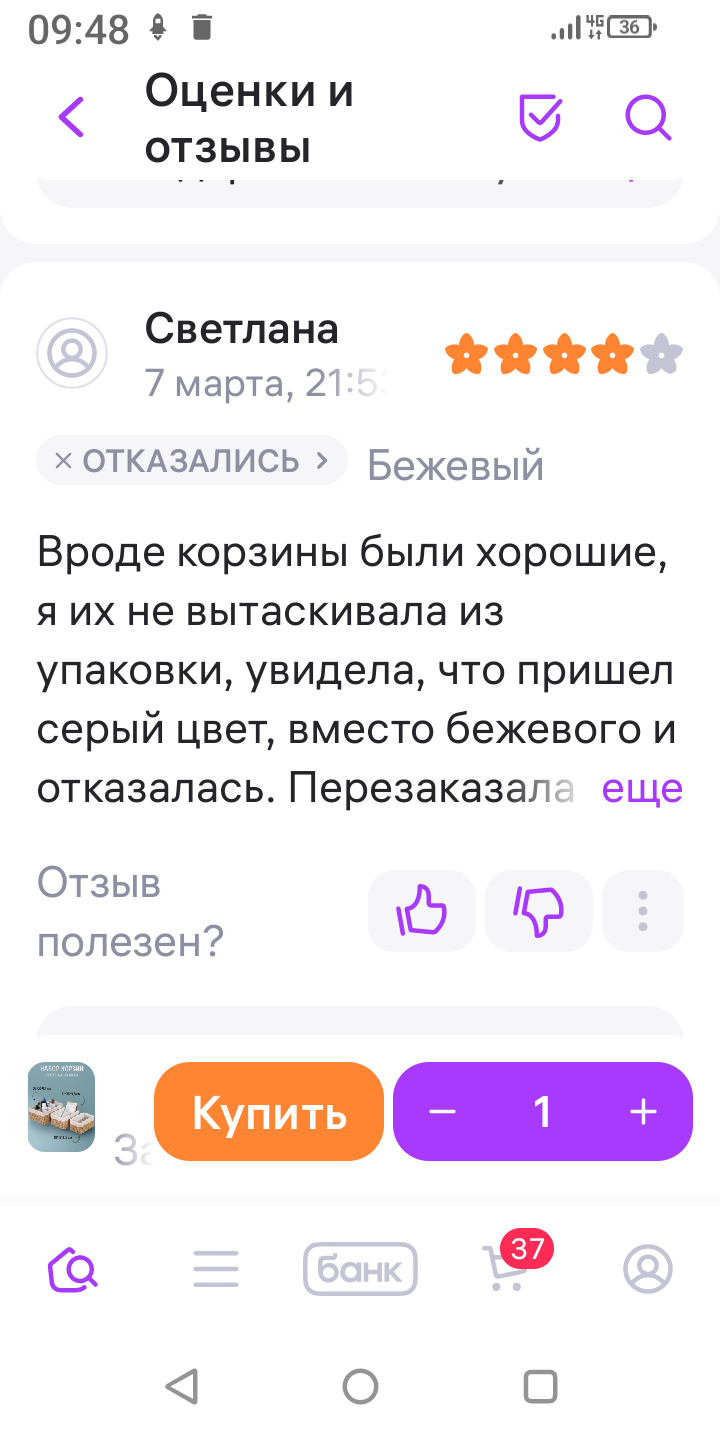Open the product thumbnail image
The width and height of the screenshot is (720, 1440).
[x=61, y=1107]
